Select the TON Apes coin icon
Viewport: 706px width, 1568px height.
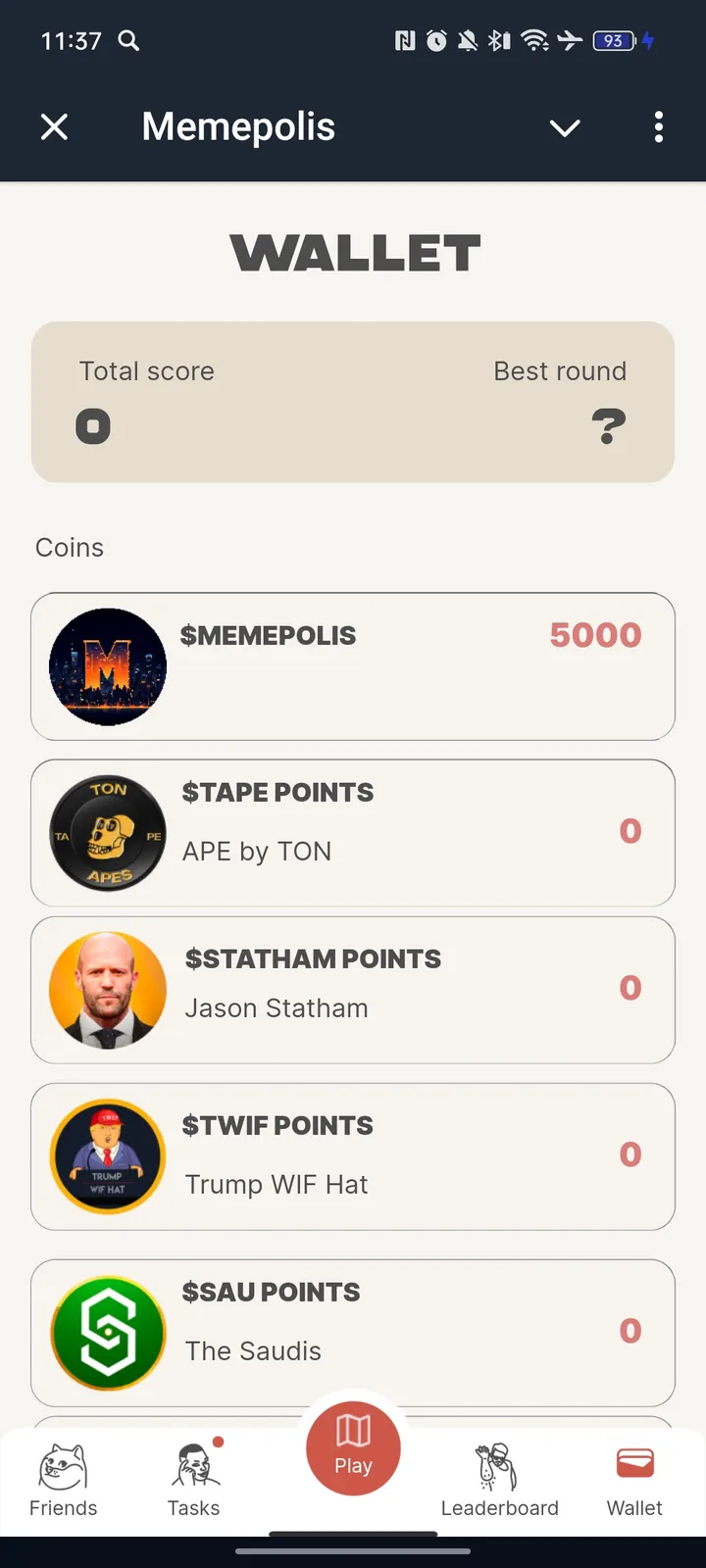(x=108, y=833)
